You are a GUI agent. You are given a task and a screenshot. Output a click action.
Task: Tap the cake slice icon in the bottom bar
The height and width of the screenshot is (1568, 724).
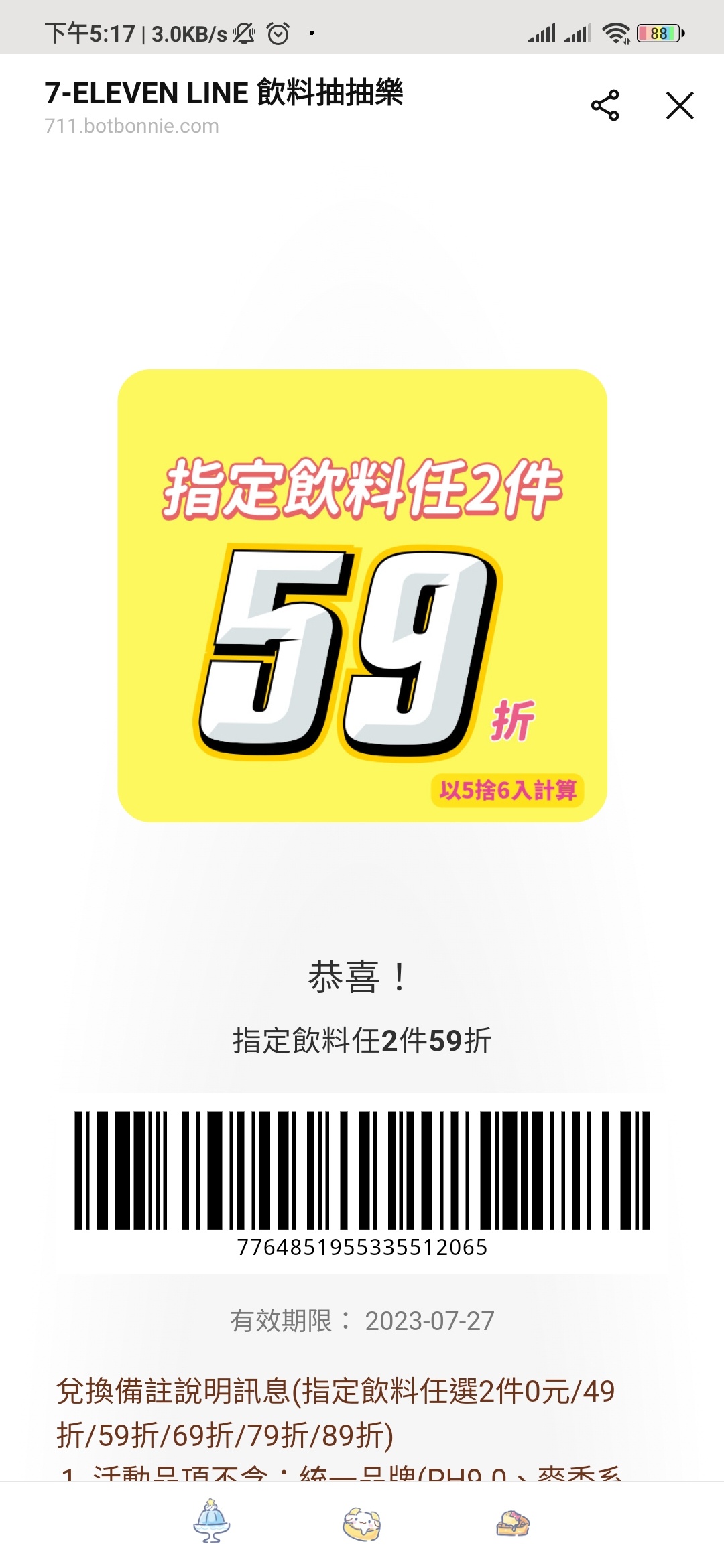513,1523
